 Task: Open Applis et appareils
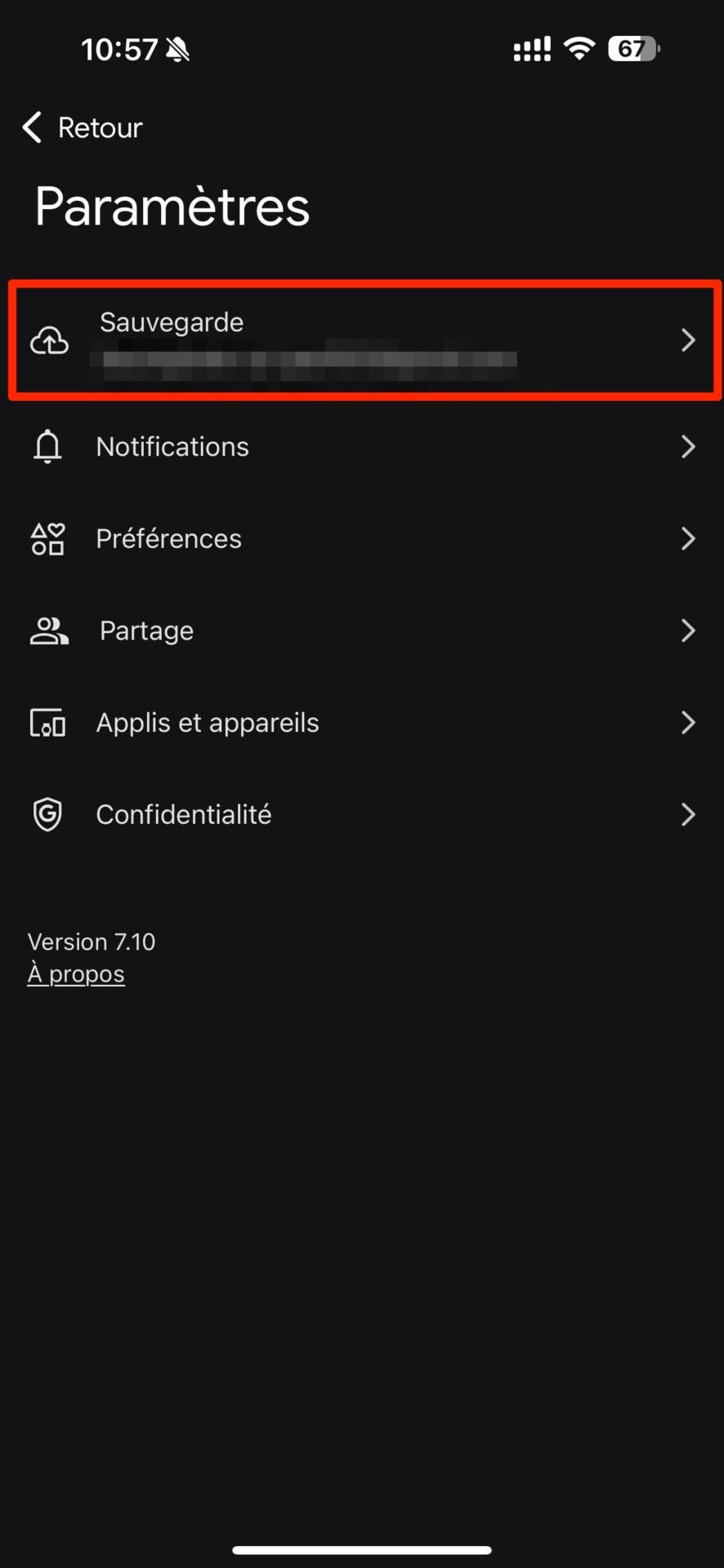pyautogui.click(x=362, y=723)
